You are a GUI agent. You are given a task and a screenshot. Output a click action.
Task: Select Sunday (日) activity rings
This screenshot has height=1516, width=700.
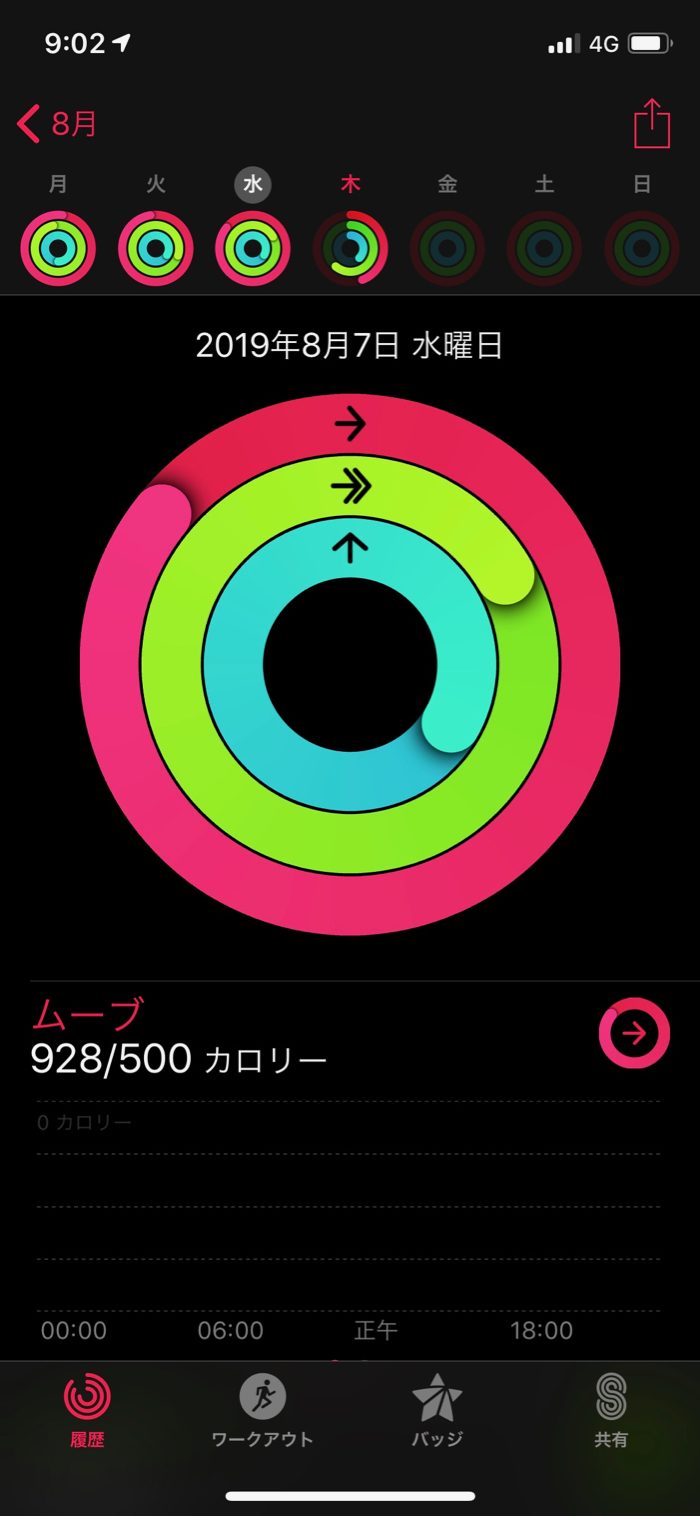pos(642,248)
